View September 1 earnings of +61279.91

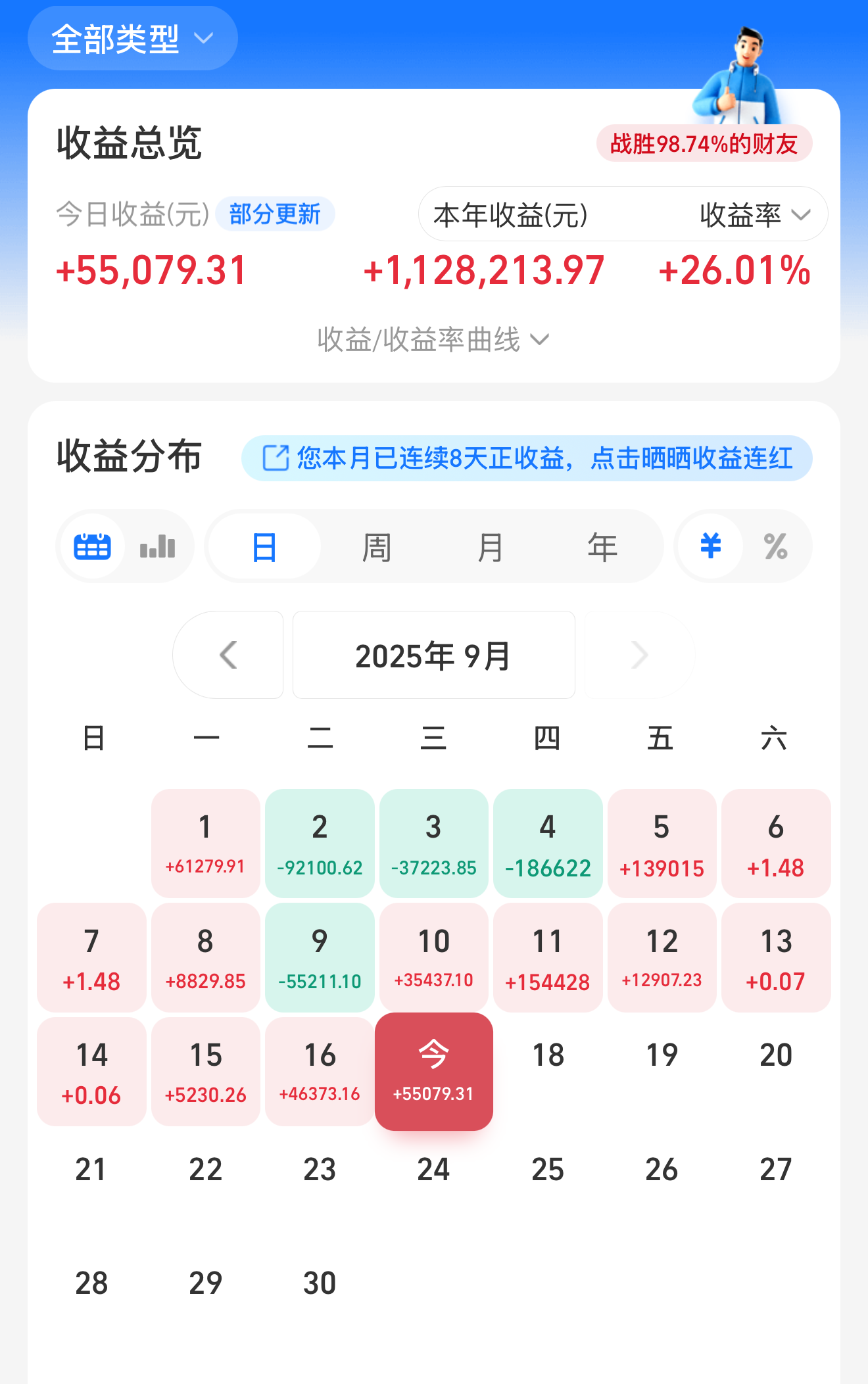206,844
